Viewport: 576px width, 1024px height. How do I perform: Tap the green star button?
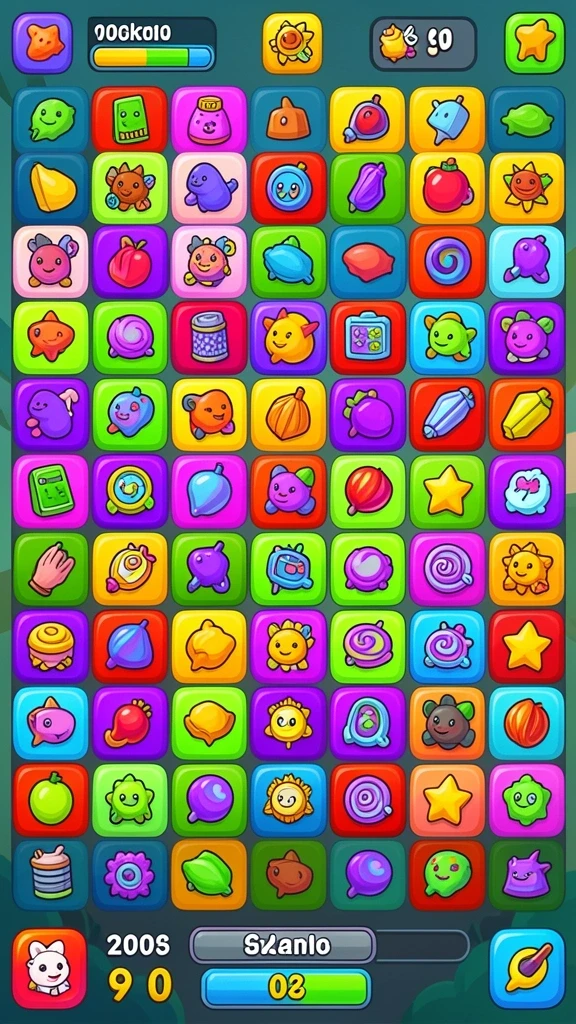point(534,43)
